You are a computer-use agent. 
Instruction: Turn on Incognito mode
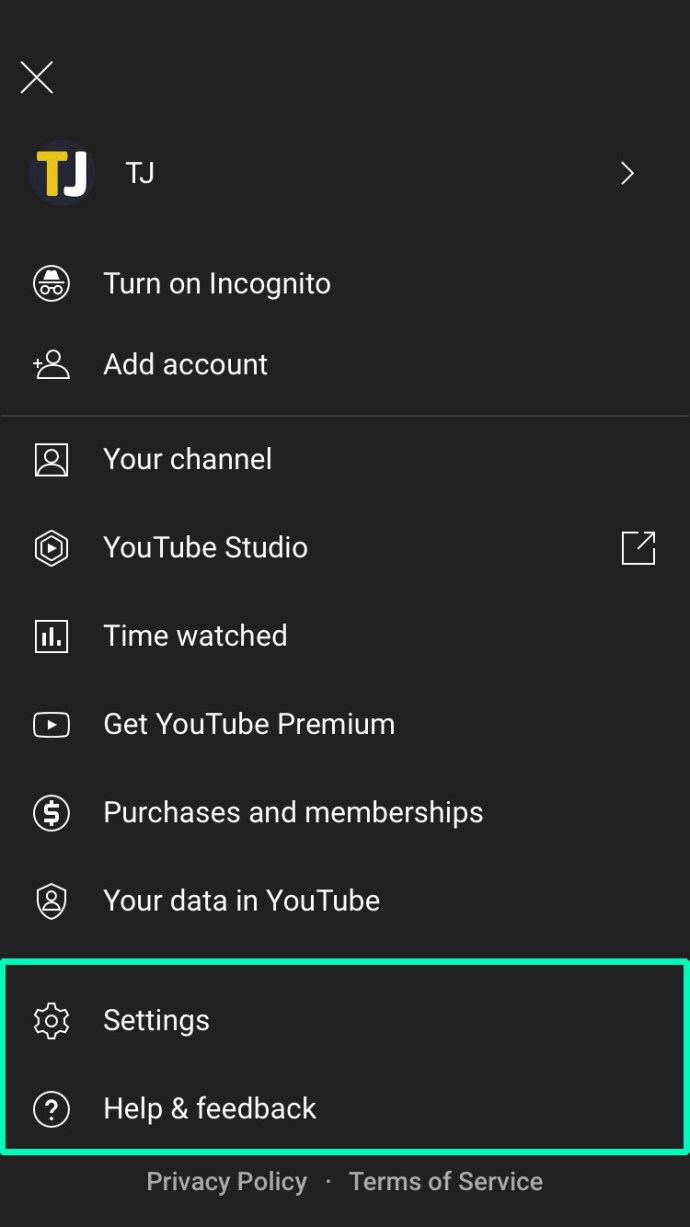[216, 284]
